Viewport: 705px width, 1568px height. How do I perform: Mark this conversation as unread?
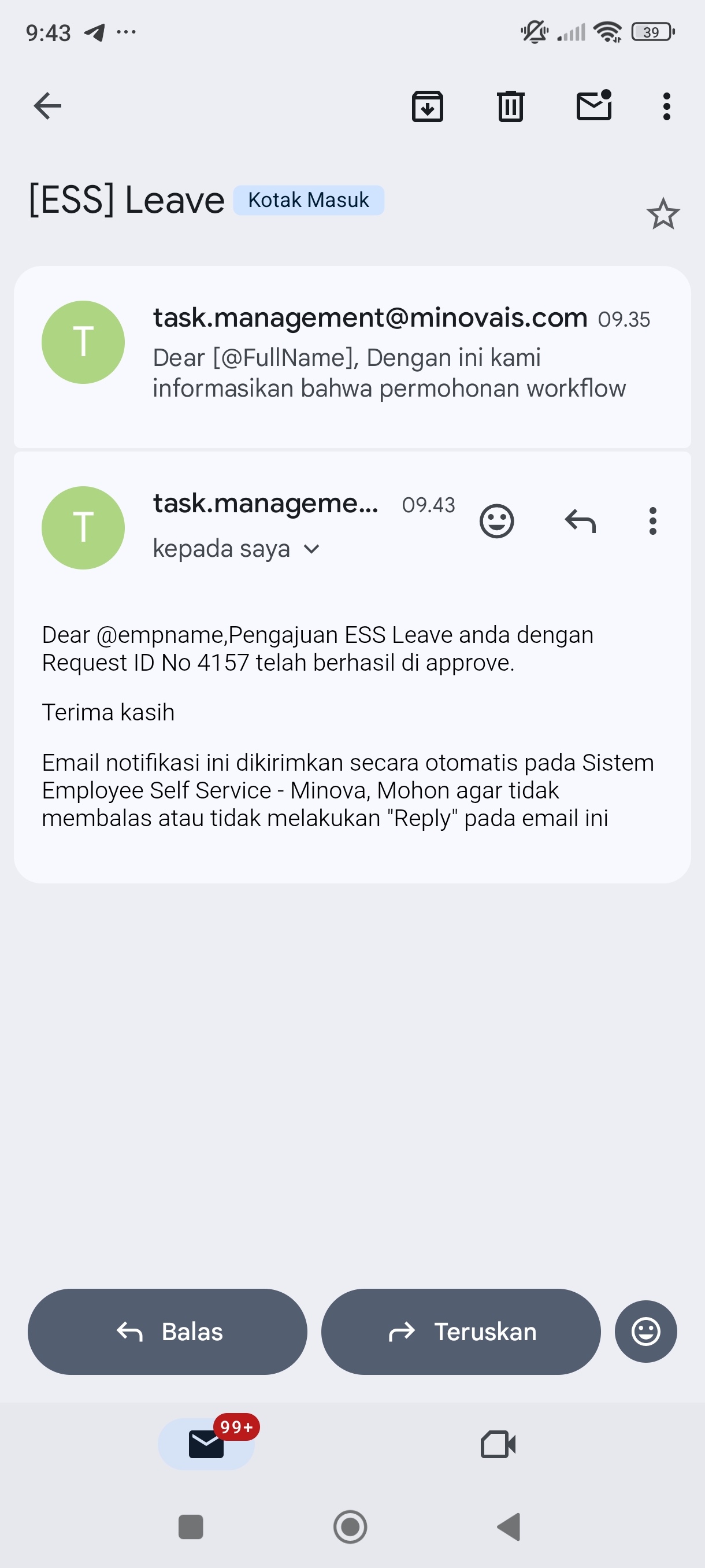pyautogui.click(x=593, y=106)
